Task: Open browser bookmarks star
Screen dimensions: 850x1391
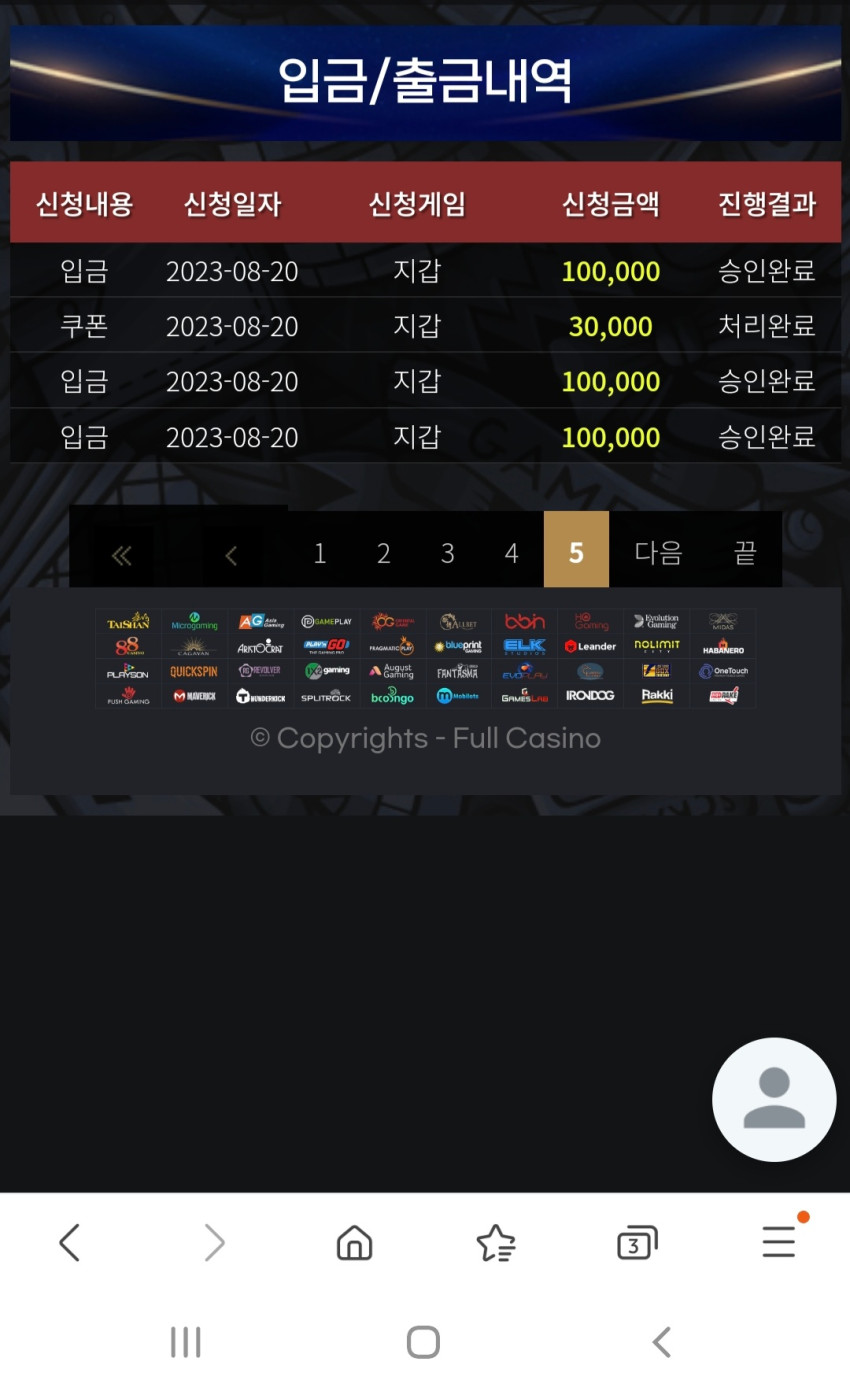Action: [x=496, y=1243]
